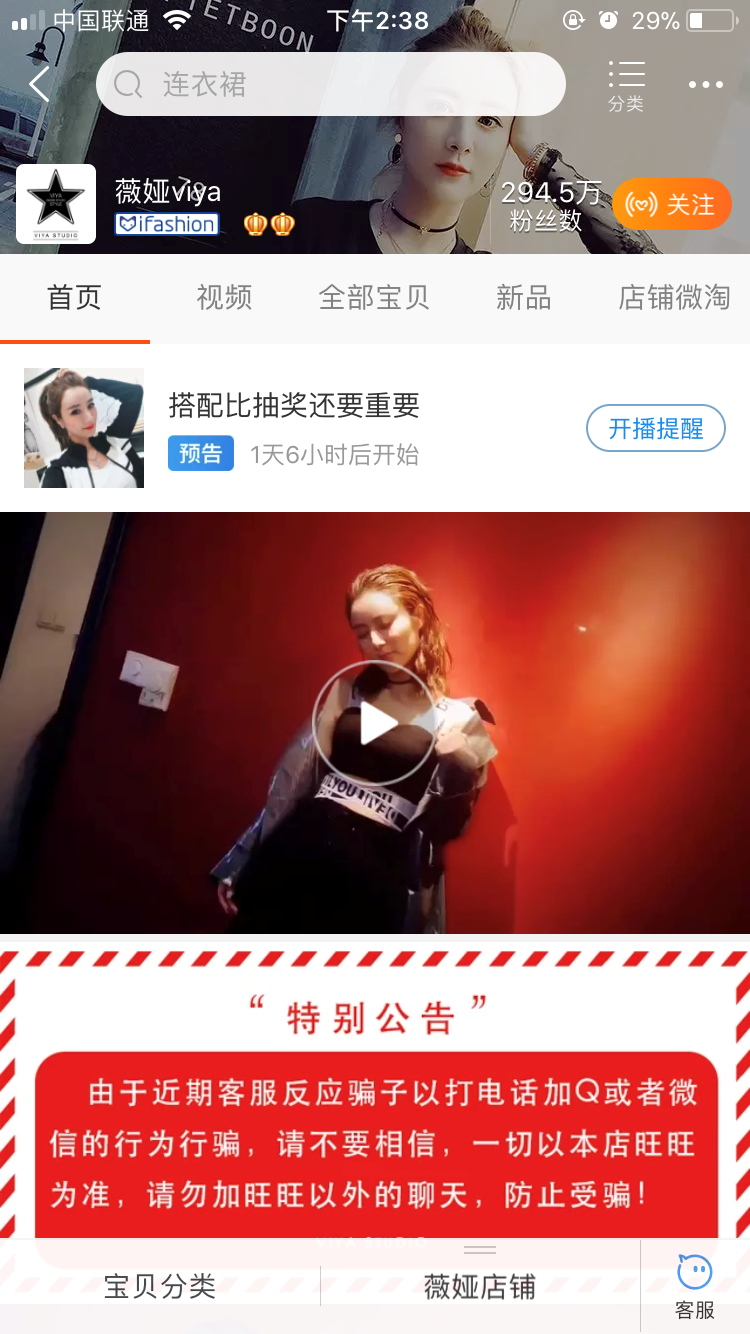Enable the 开播提醒 live broadcast reminder
Image resolution: width=750 pixels, height=1334 pixels.
coord(655,427)
